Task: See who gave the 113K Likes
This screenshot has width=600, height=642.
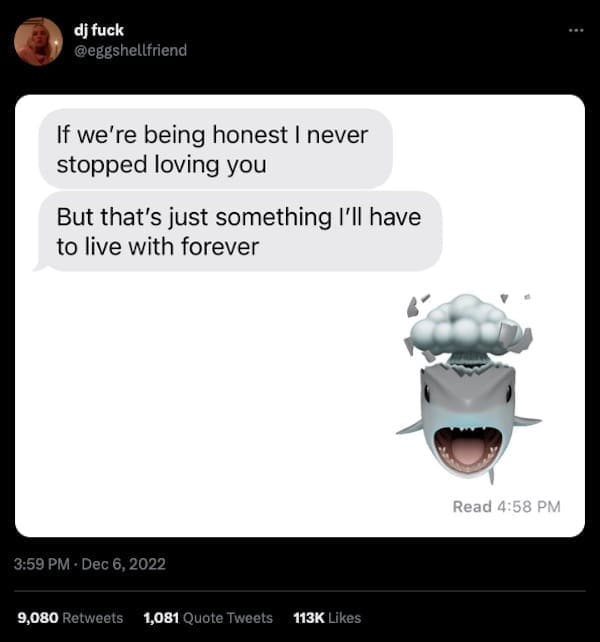Action: point(326,618)
